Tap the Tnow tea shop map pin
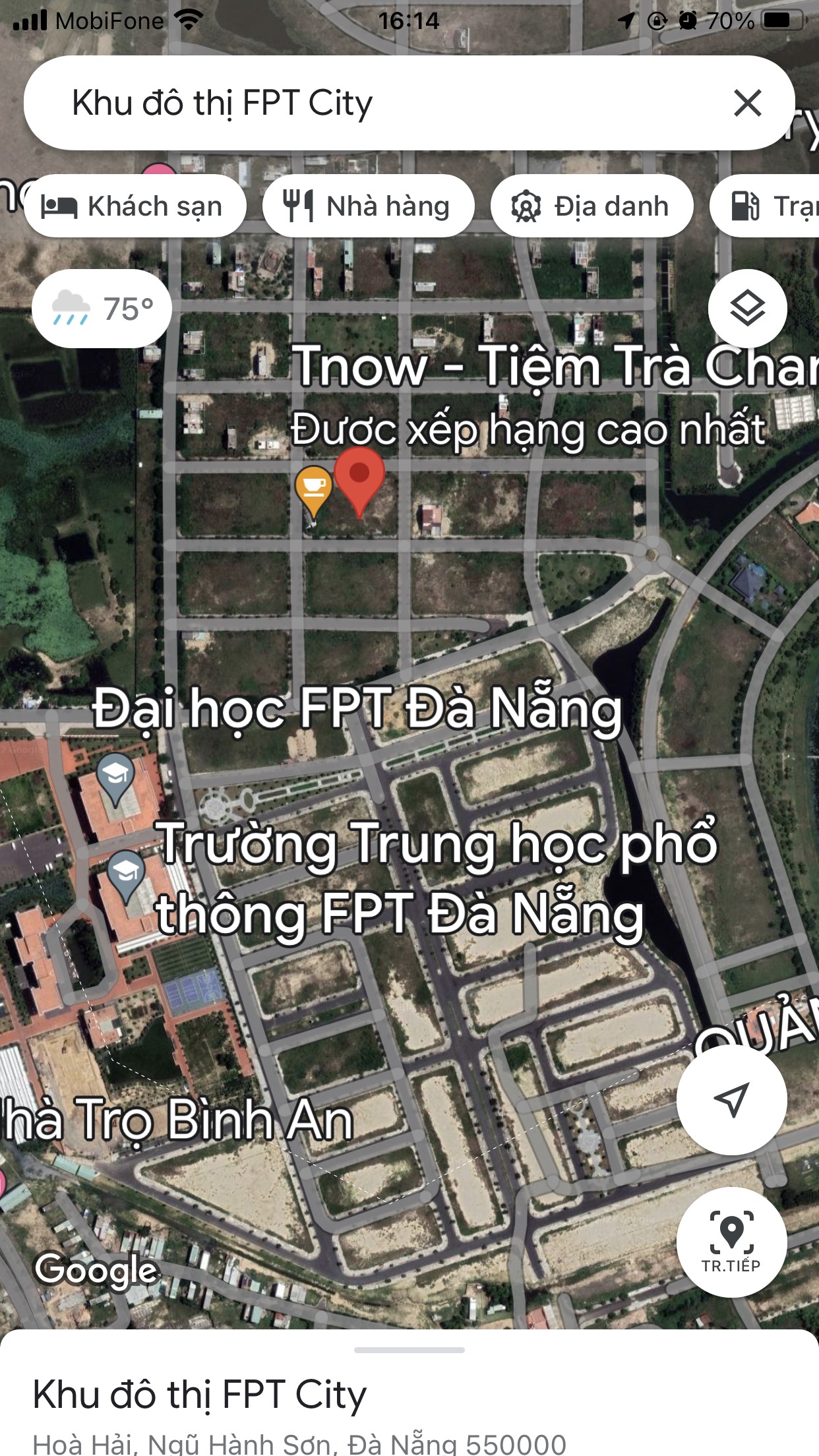Viewport: 819px width, 1456px height. [x=313, y=489]
